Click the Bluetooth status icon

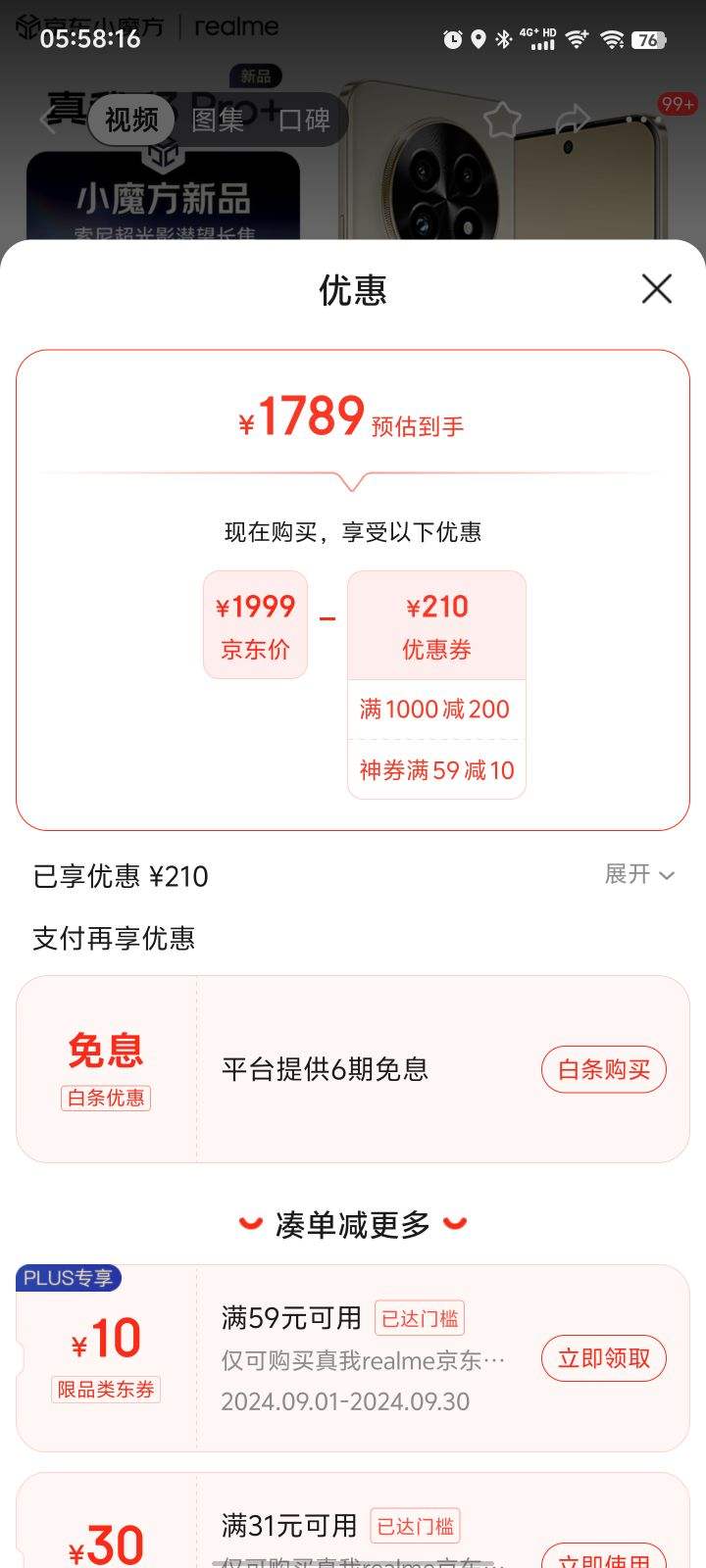[503, 38]
